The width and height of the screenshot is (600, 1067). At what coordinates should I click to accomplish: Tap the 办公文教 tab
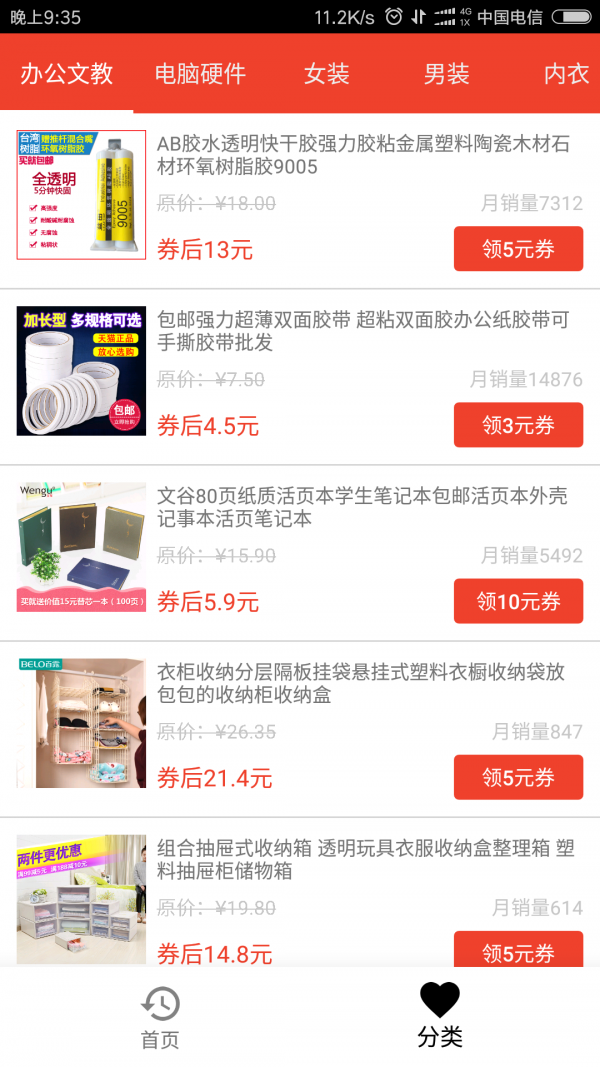[67, 74]
